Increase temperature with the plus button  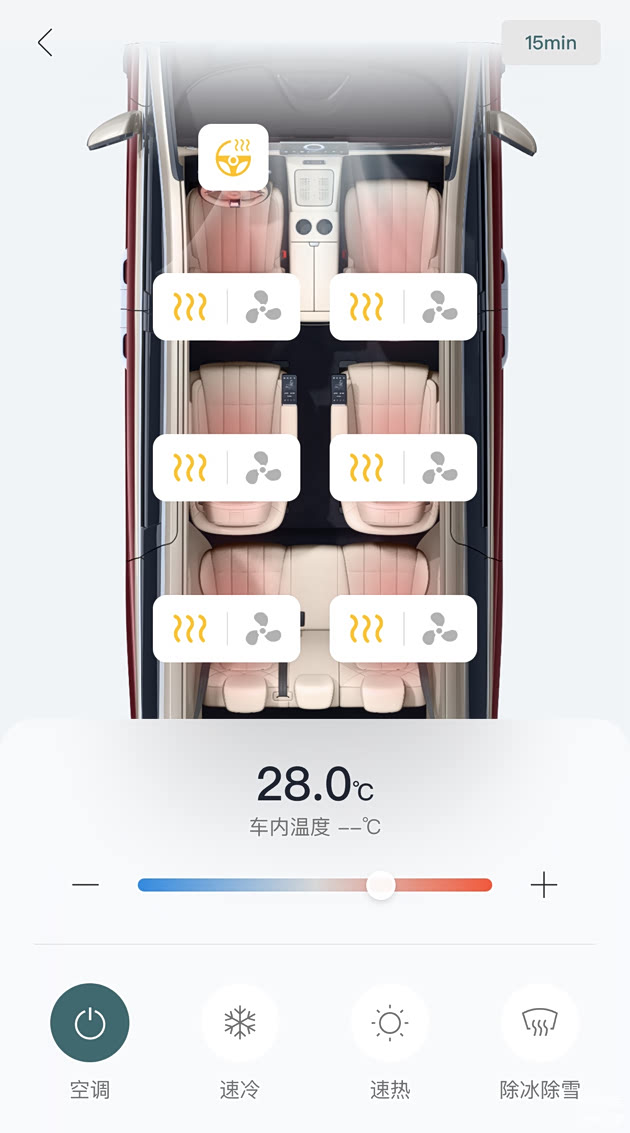pyautogui.click(x=544, y=885)
